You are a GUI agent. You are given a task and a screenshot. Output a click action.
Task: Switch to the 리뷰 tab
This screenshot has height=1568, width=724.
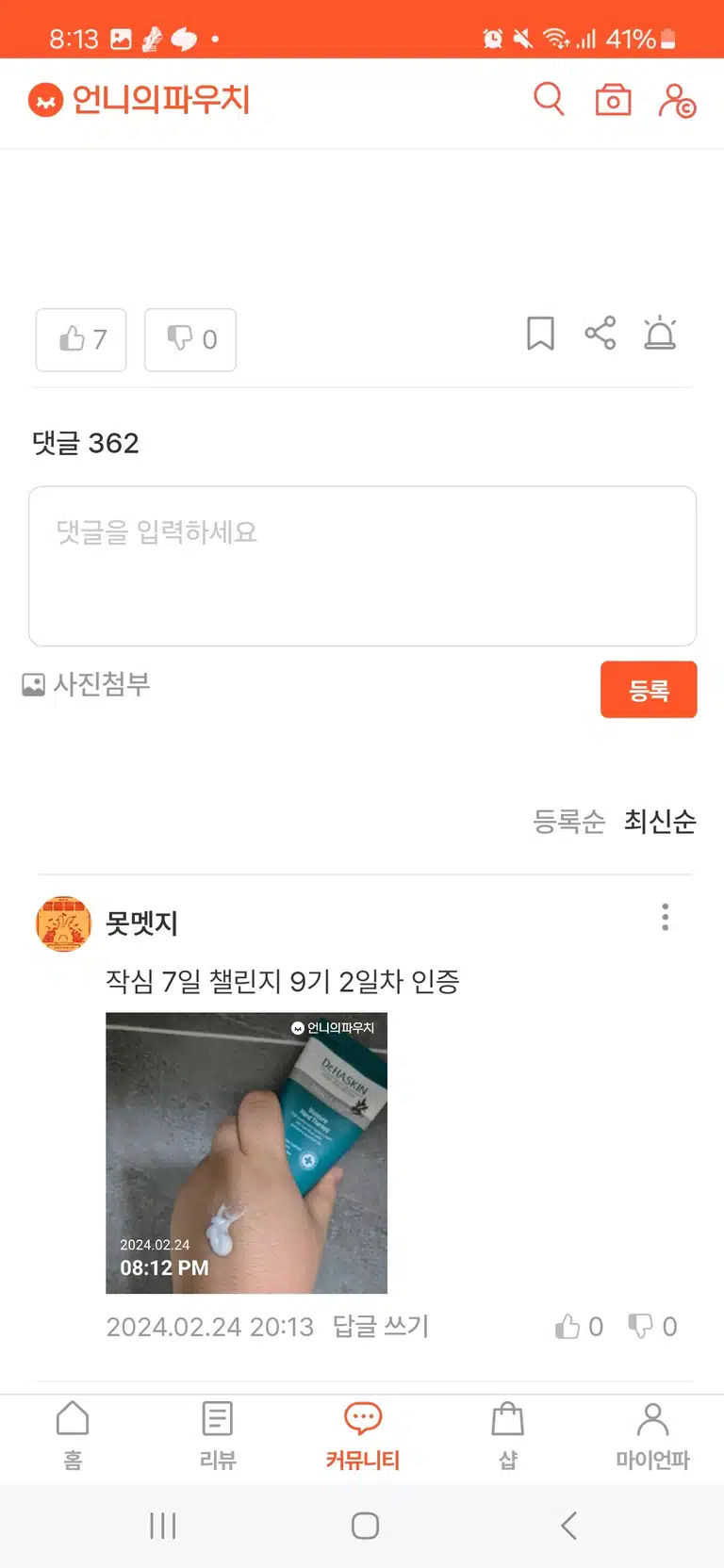pyautogui.click(x=218, y=1436)
